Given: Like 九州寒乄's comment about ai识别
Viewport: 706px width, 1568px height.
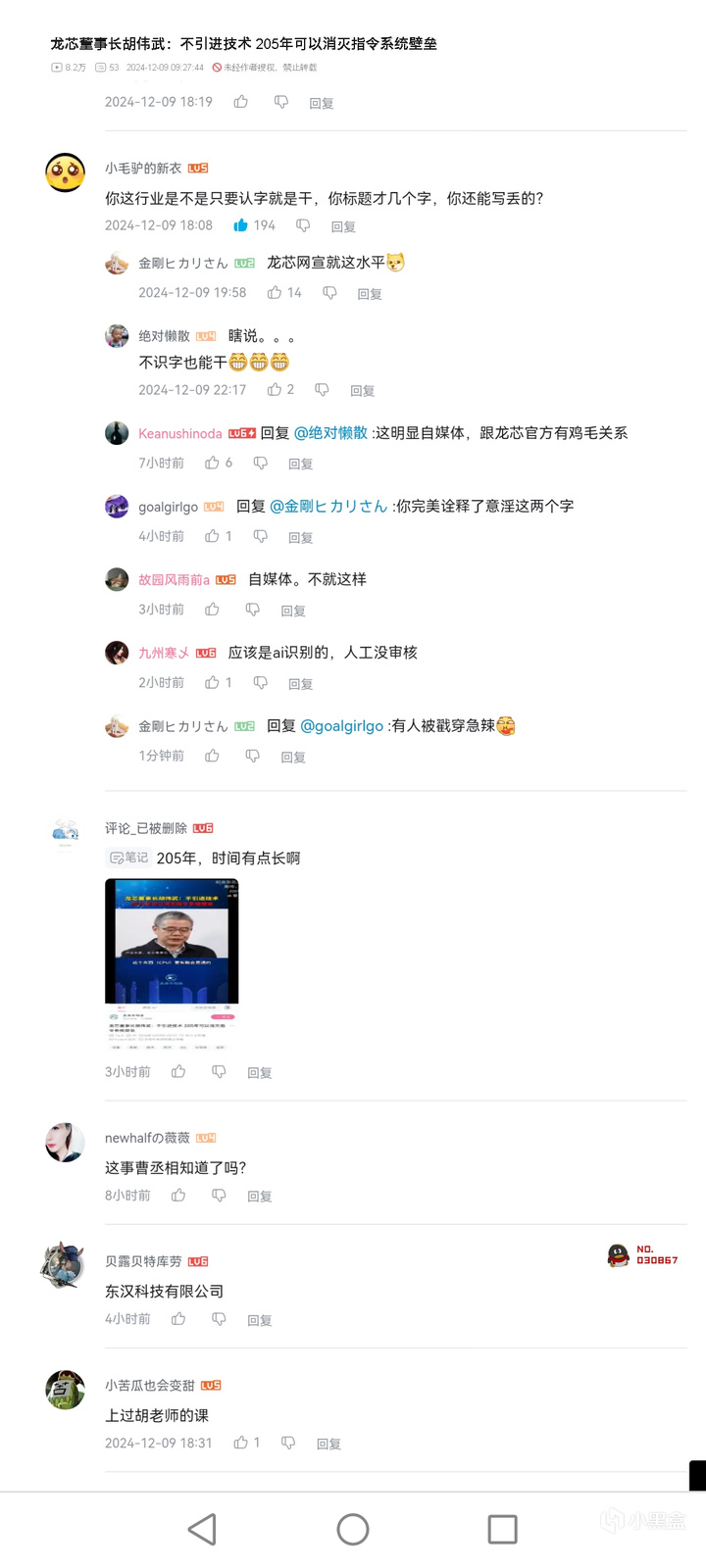Looking at the screenshot, I should tap(212, 682).
